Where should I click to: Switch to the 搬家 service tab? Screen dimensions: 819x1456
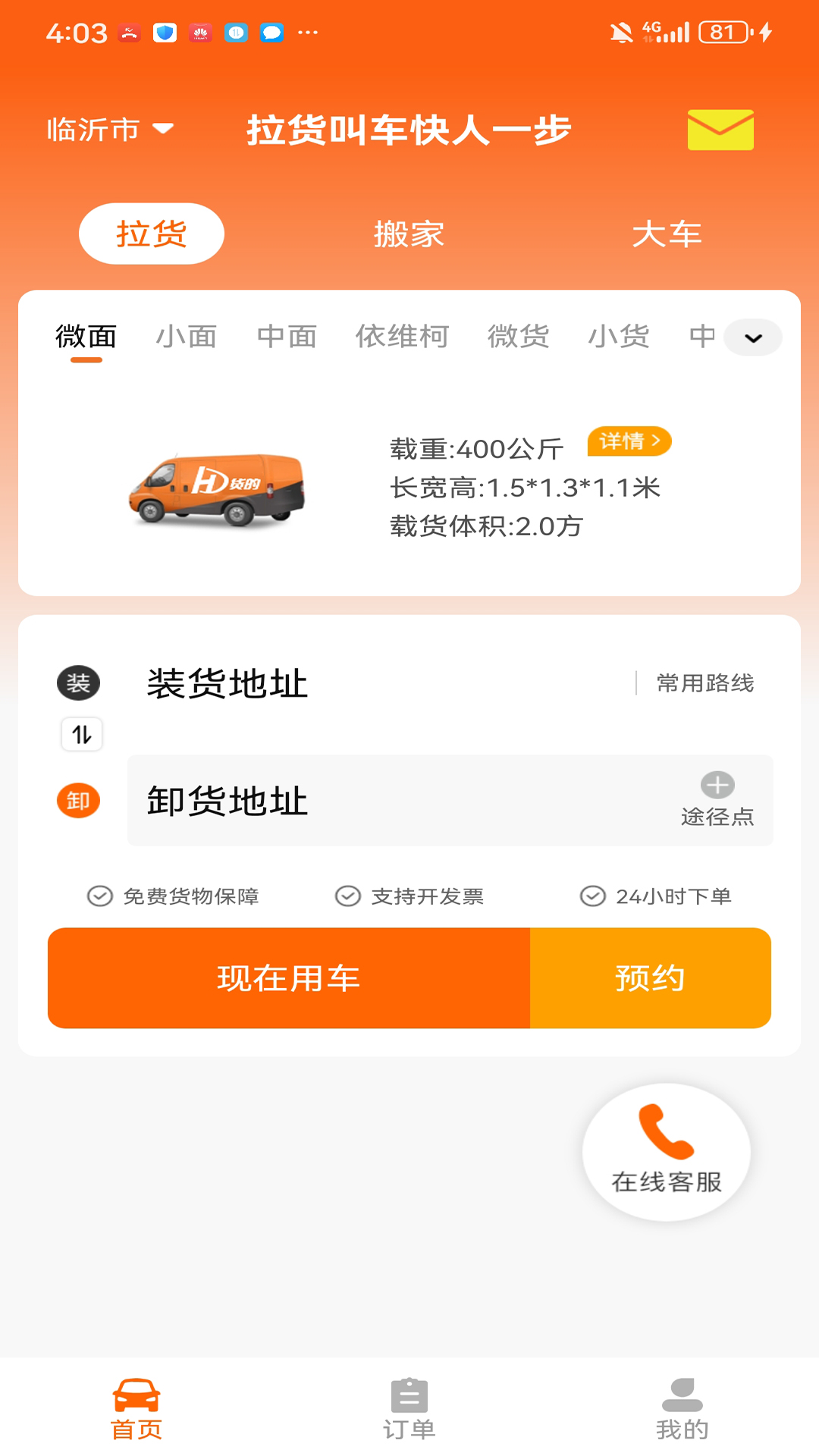coord(409,234)
